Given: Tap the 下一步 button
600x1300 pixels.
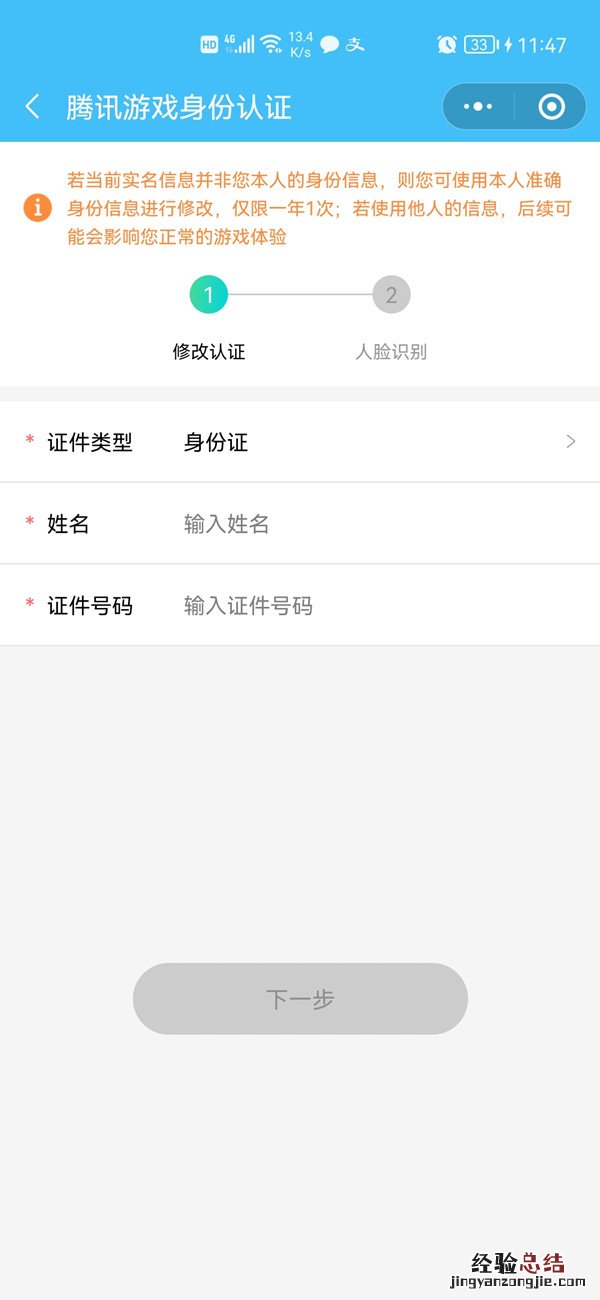Looking at the screenshot, I should coord(300,998).
